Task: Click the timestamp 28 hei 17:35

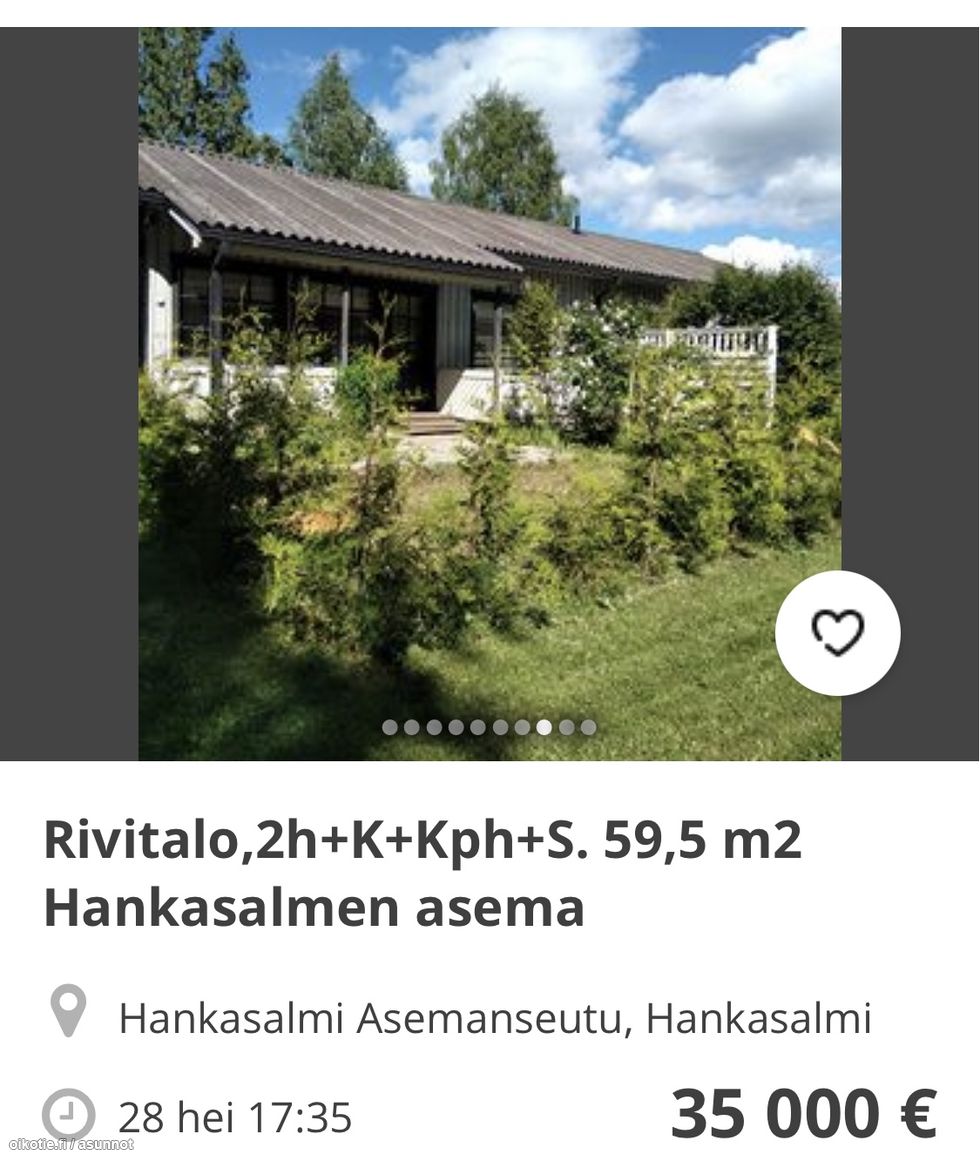Action: click(234, 1114)
